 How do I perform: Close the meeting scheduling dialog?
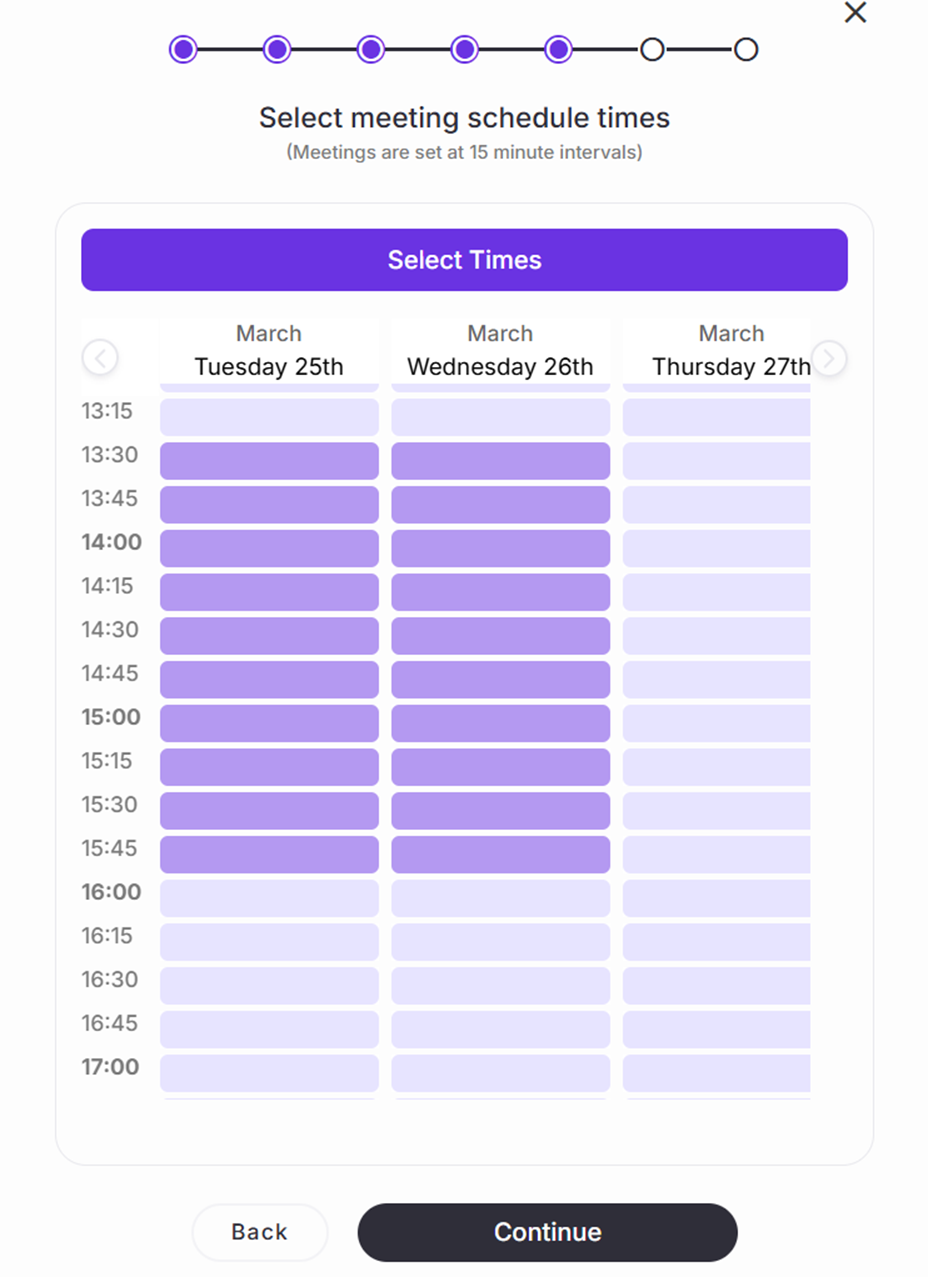[855, 13]
